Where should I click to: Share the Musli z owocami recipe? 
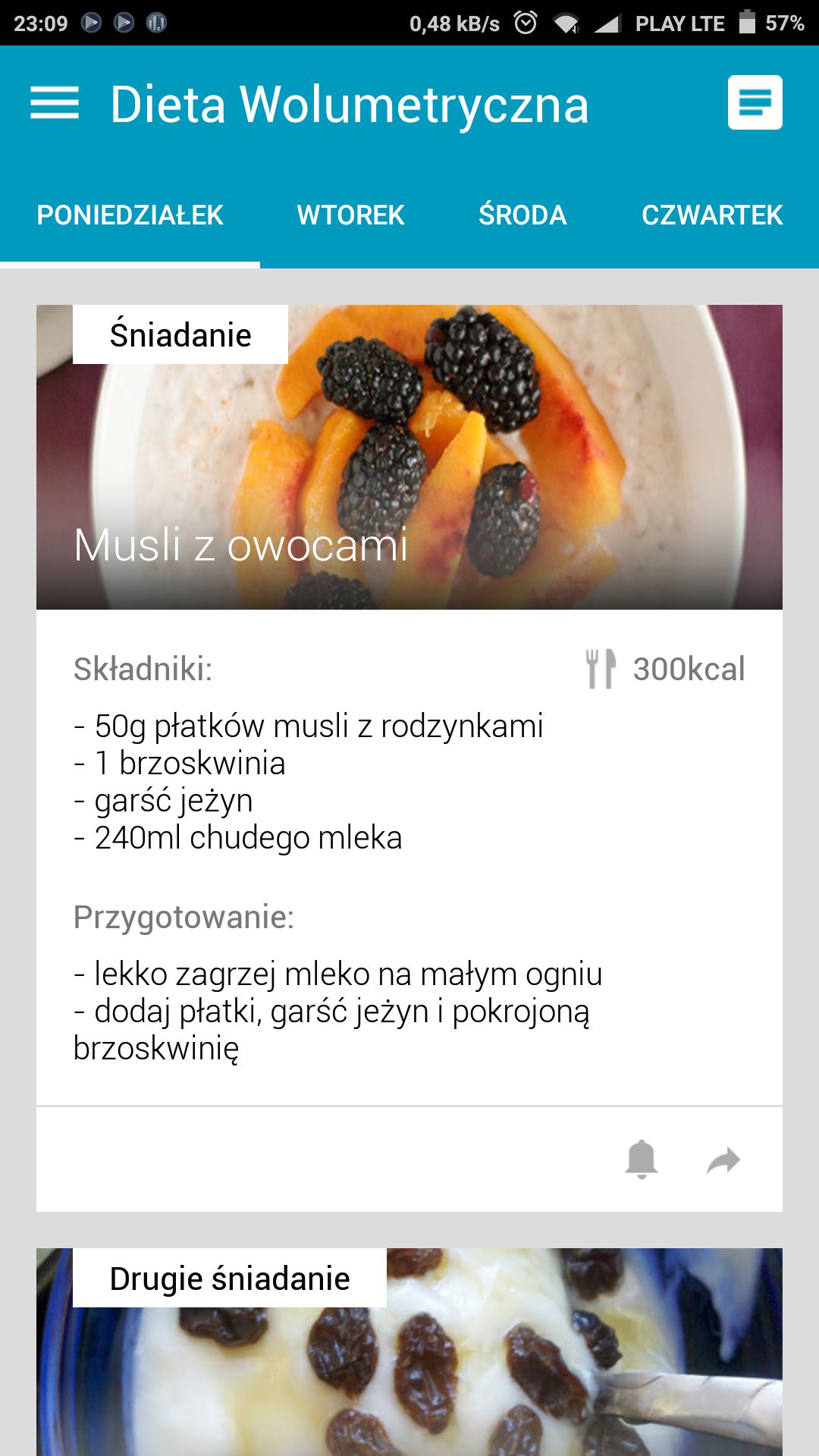723,1160
